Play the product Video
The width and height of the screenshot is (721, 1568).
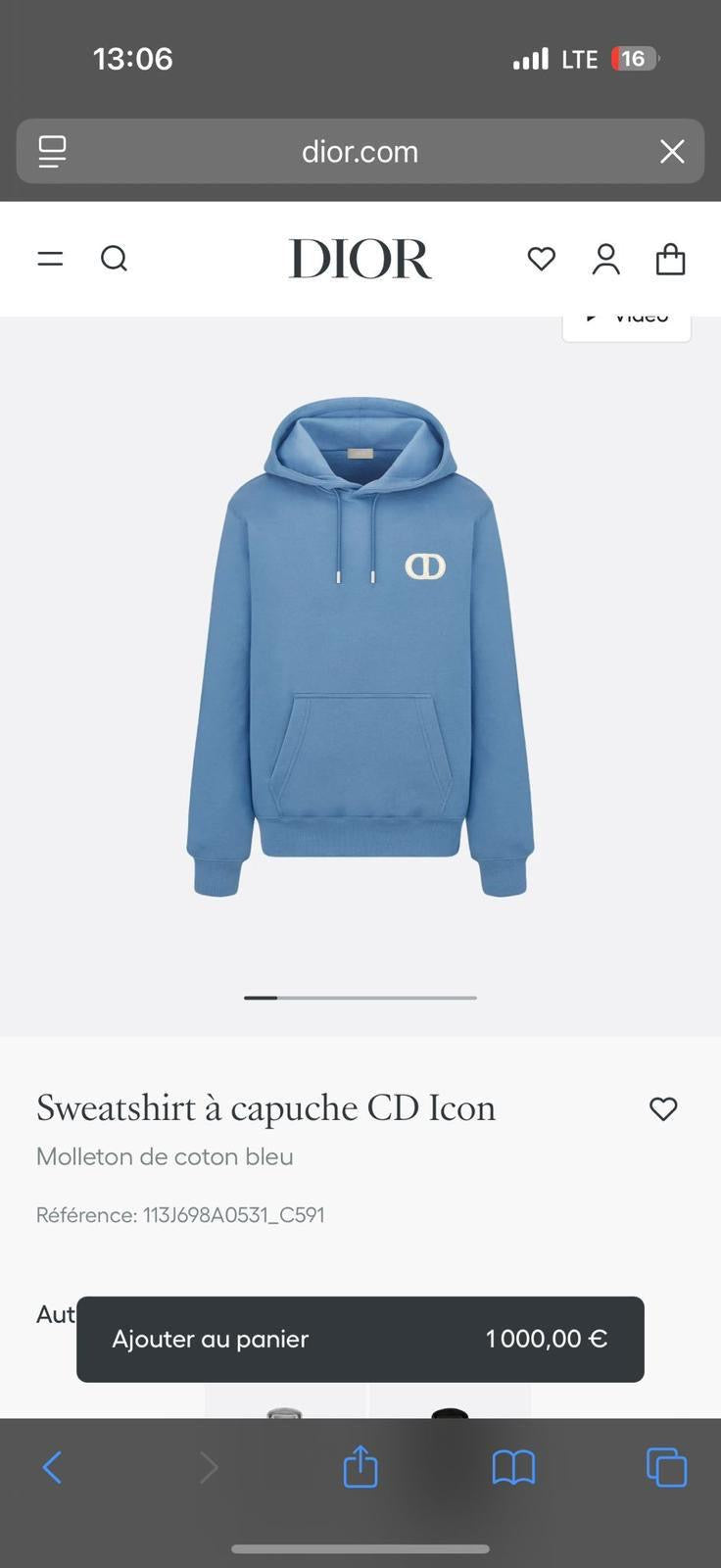tap(626, 315)
